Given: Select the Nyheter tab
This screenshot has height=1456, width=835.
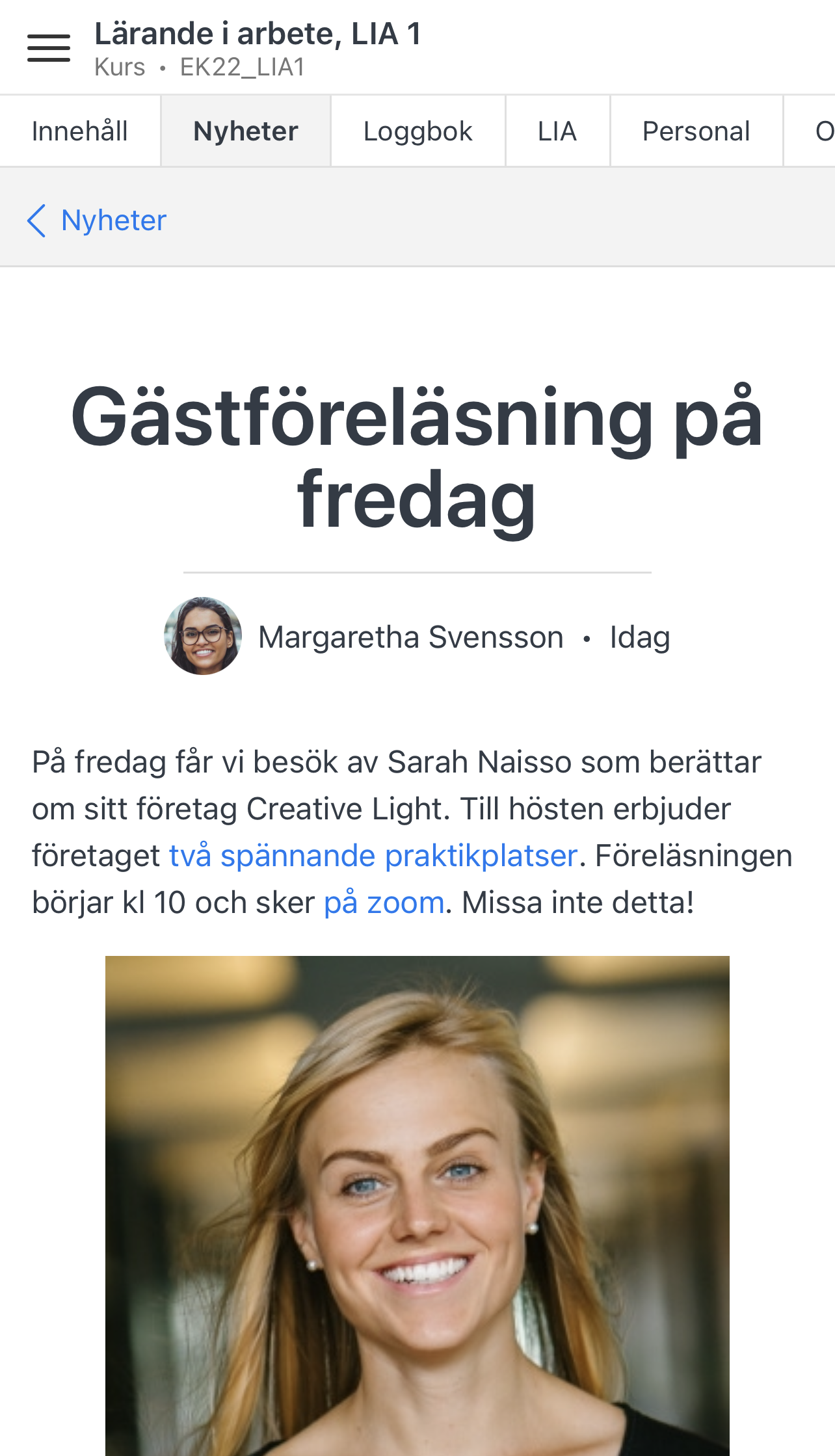Looking at the screenshot, I should click(246, 131).
